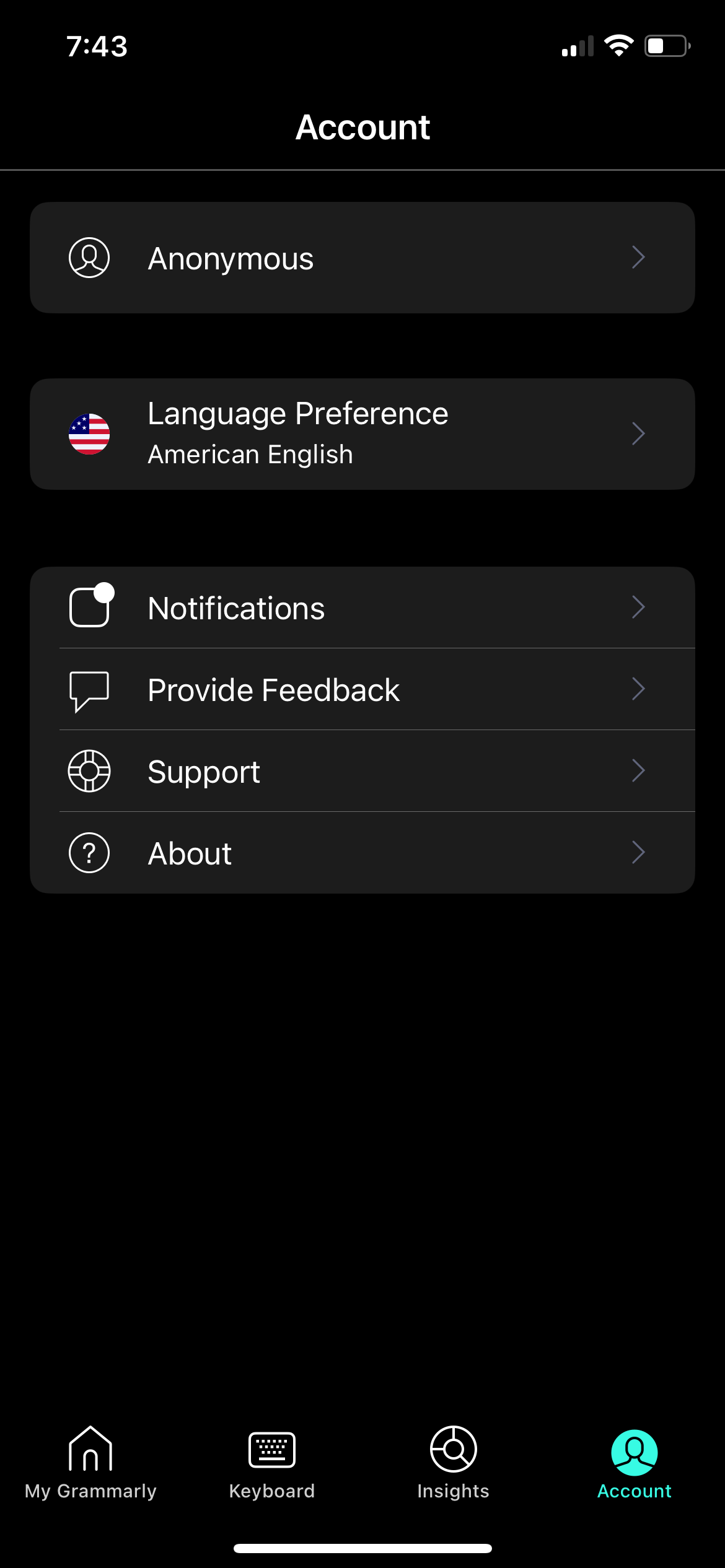Select the American flag language icon
The width and height of the screenshot is (725, 1568).
pyautogui.click(x=89, y=433)
